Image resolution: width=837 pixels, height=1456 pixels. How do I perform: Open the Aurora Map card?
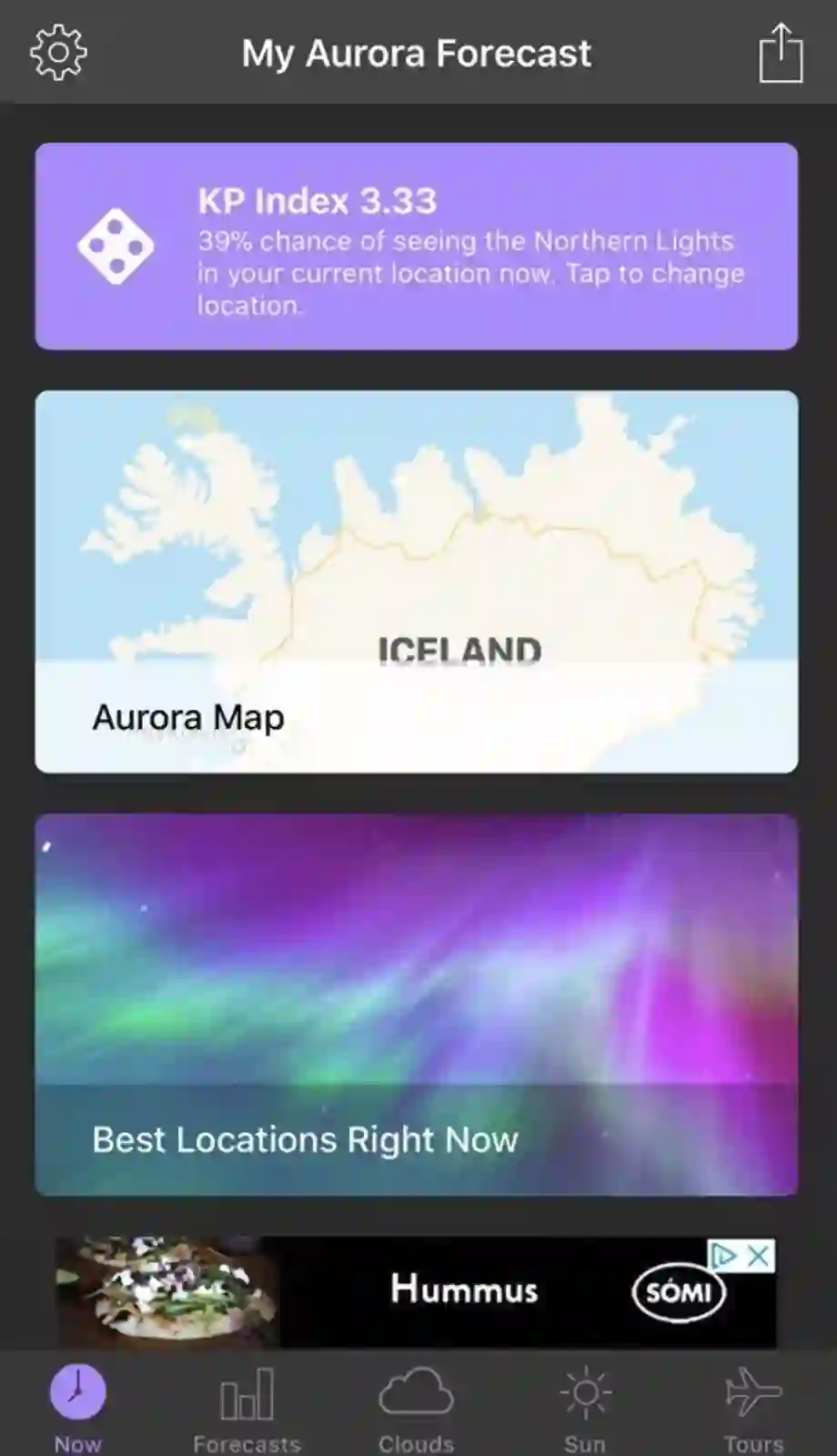[417, 582]
